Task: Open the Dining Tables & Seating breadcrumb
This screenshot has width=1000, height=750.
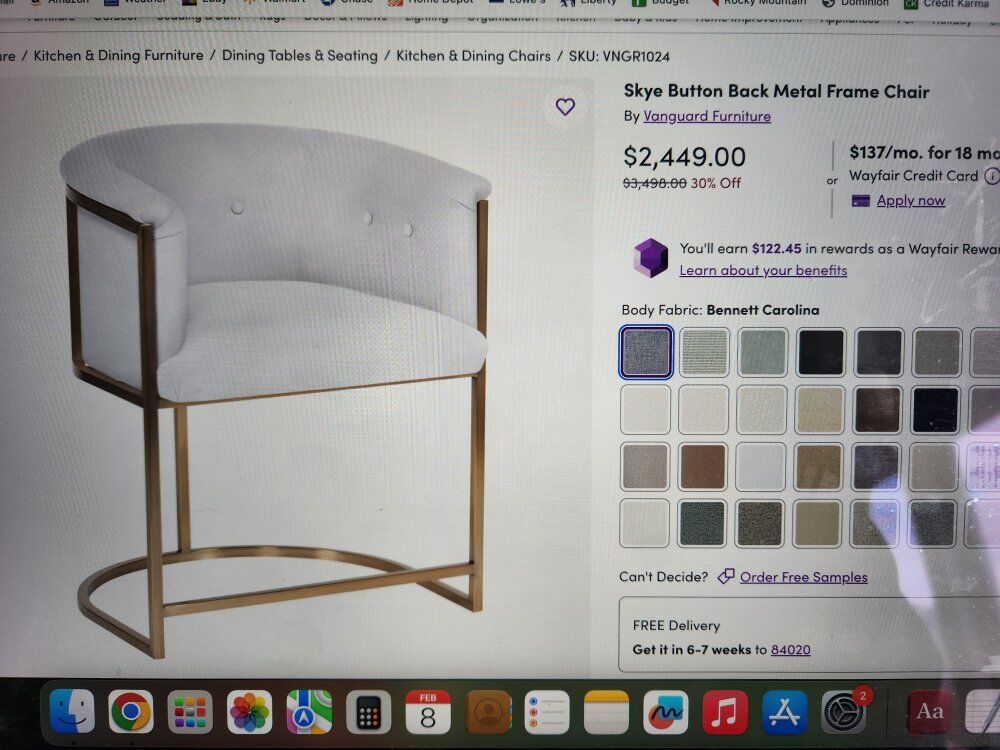Action: click(x=300, y=56)
